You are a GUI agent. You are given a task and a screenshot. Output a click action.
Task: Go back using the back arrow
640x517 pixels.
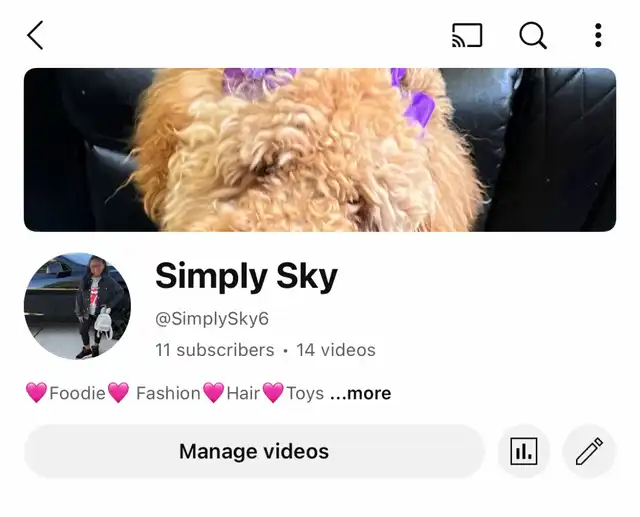tap(35, 36)
